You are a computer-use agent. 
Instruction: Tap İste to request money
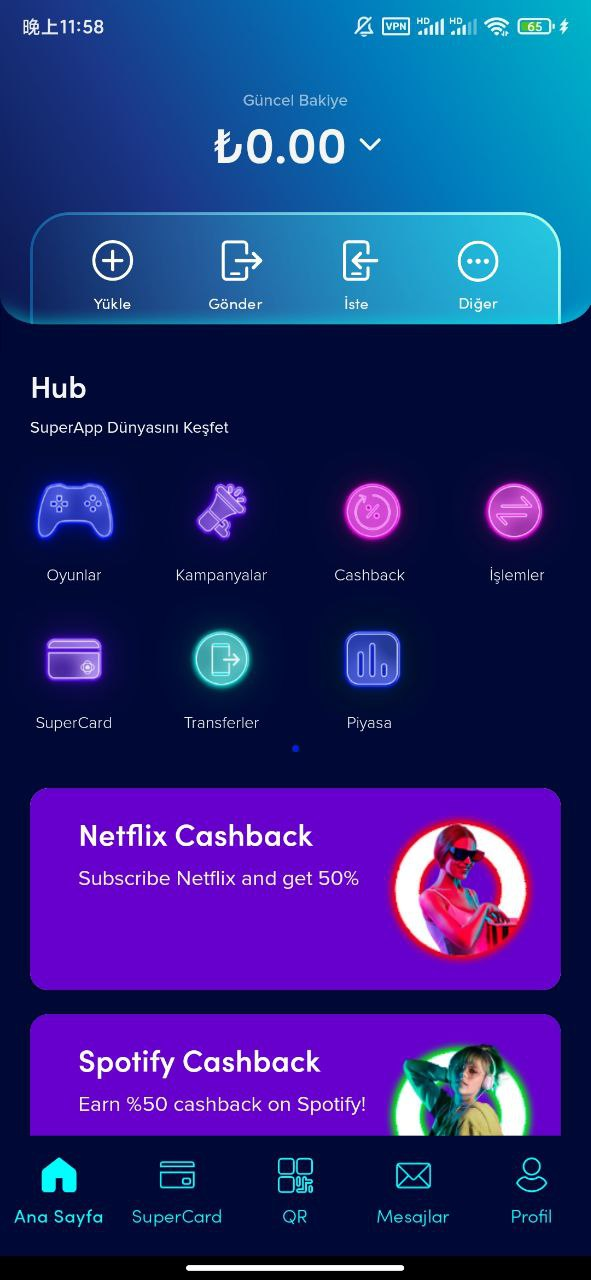(x=357, y=276)
